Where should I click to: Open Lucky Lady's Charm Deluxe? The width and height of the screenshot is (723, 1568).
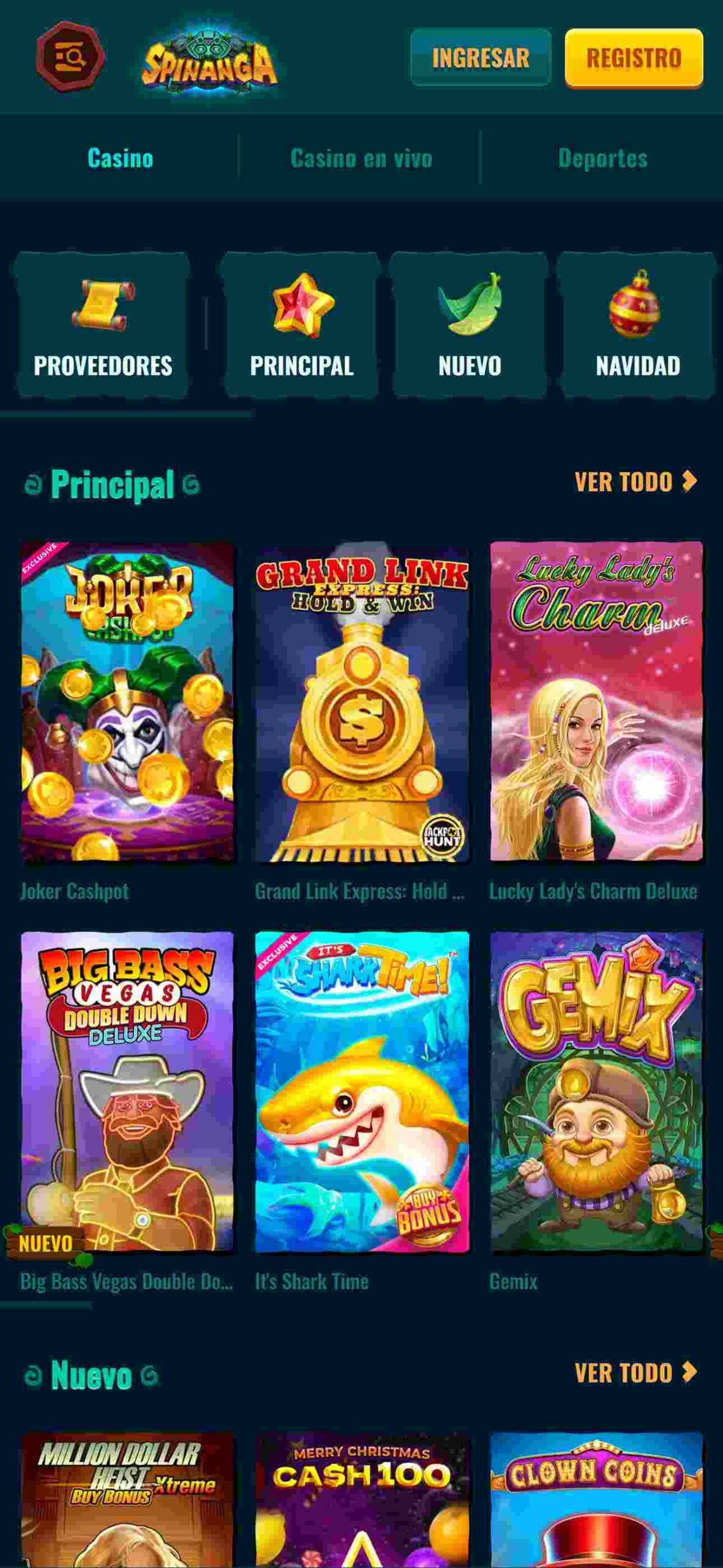tap(596, 701)
